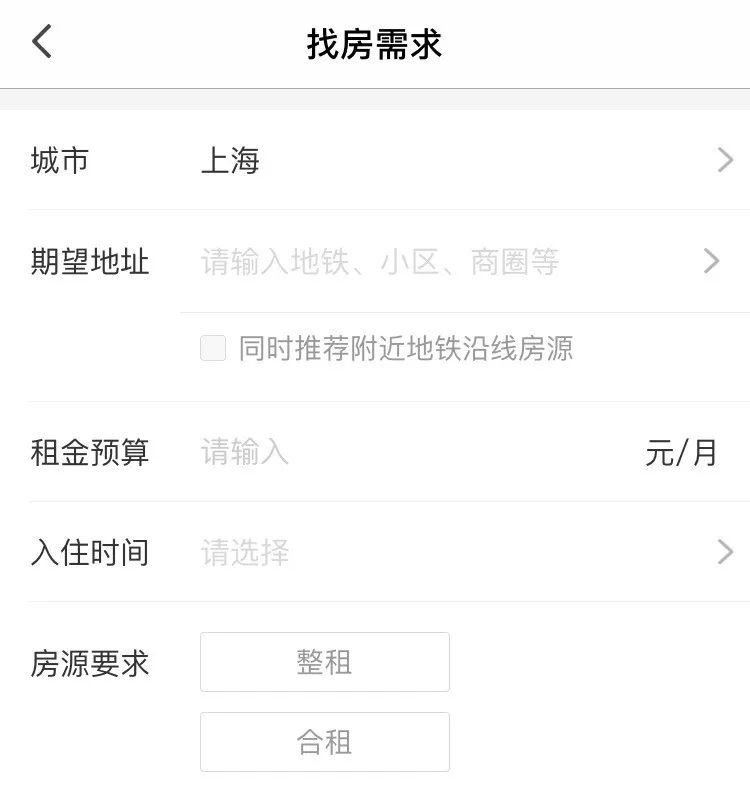Click the 上海 city value
This screenshot has width=750, height=809.
click(x=232, y=160)
